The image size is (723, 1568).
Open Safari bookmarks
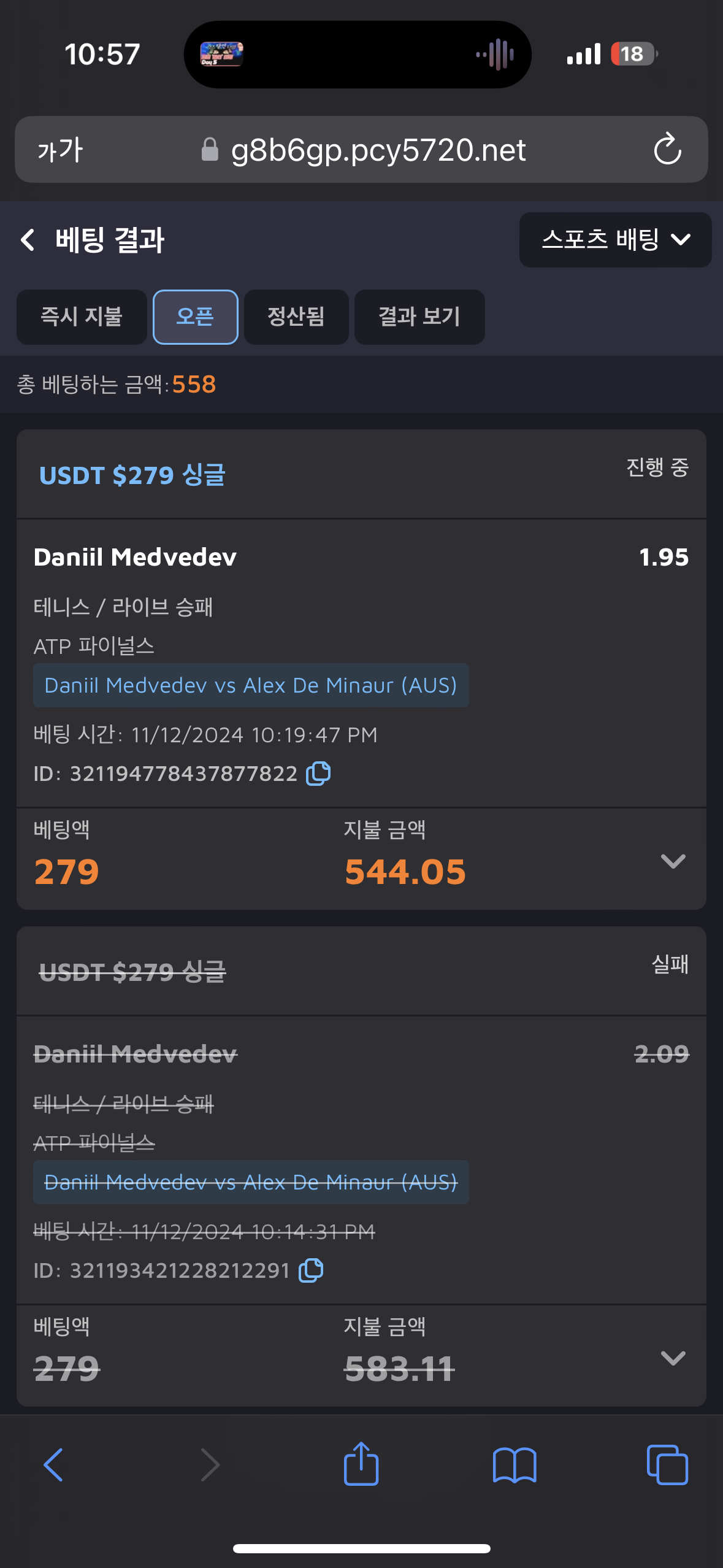(x=515, y=1465)
